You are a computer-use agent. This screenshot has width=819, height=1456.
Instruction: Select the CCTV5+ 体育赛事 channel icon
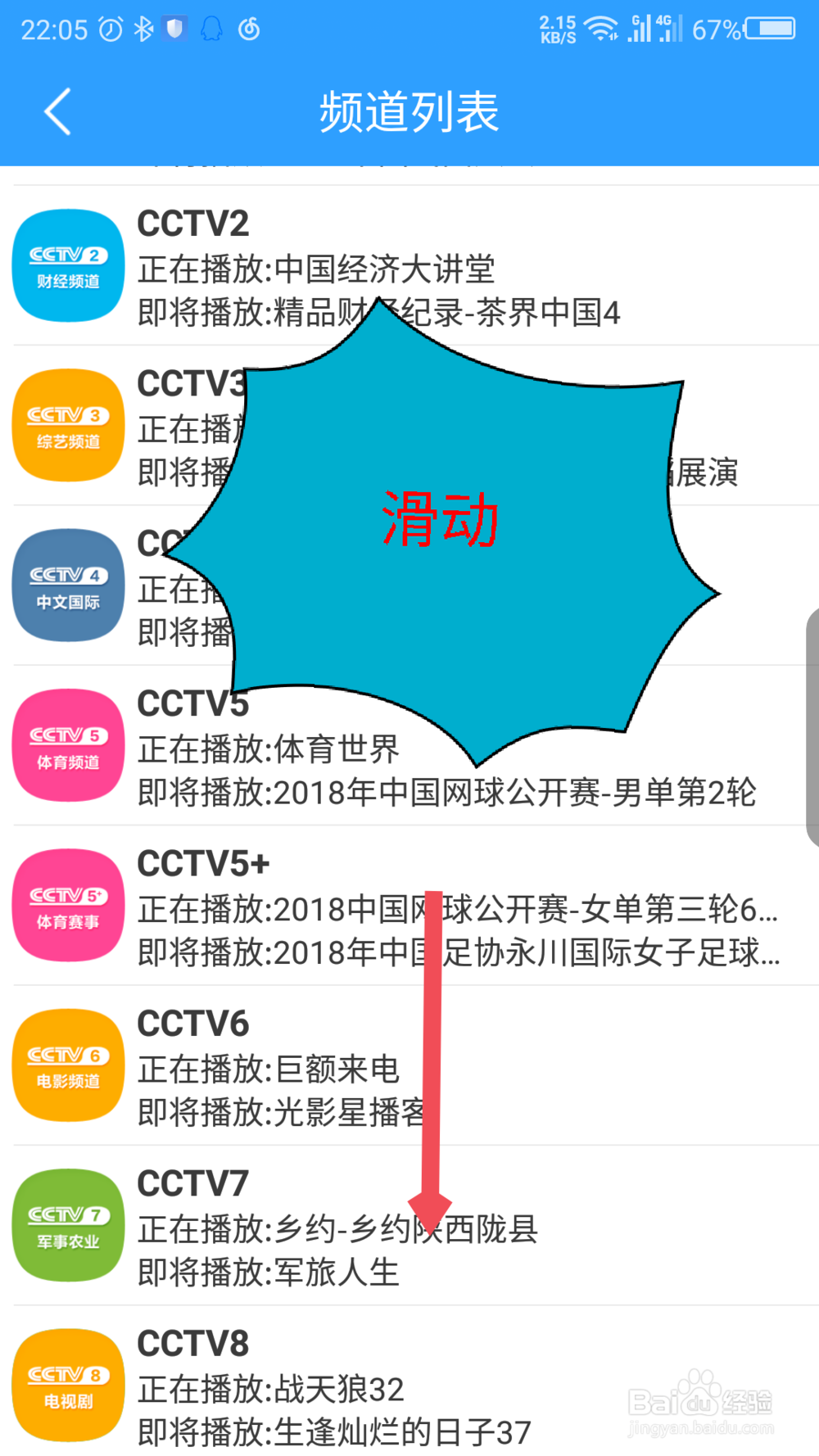pyautogui.click(x=68, y=903)
